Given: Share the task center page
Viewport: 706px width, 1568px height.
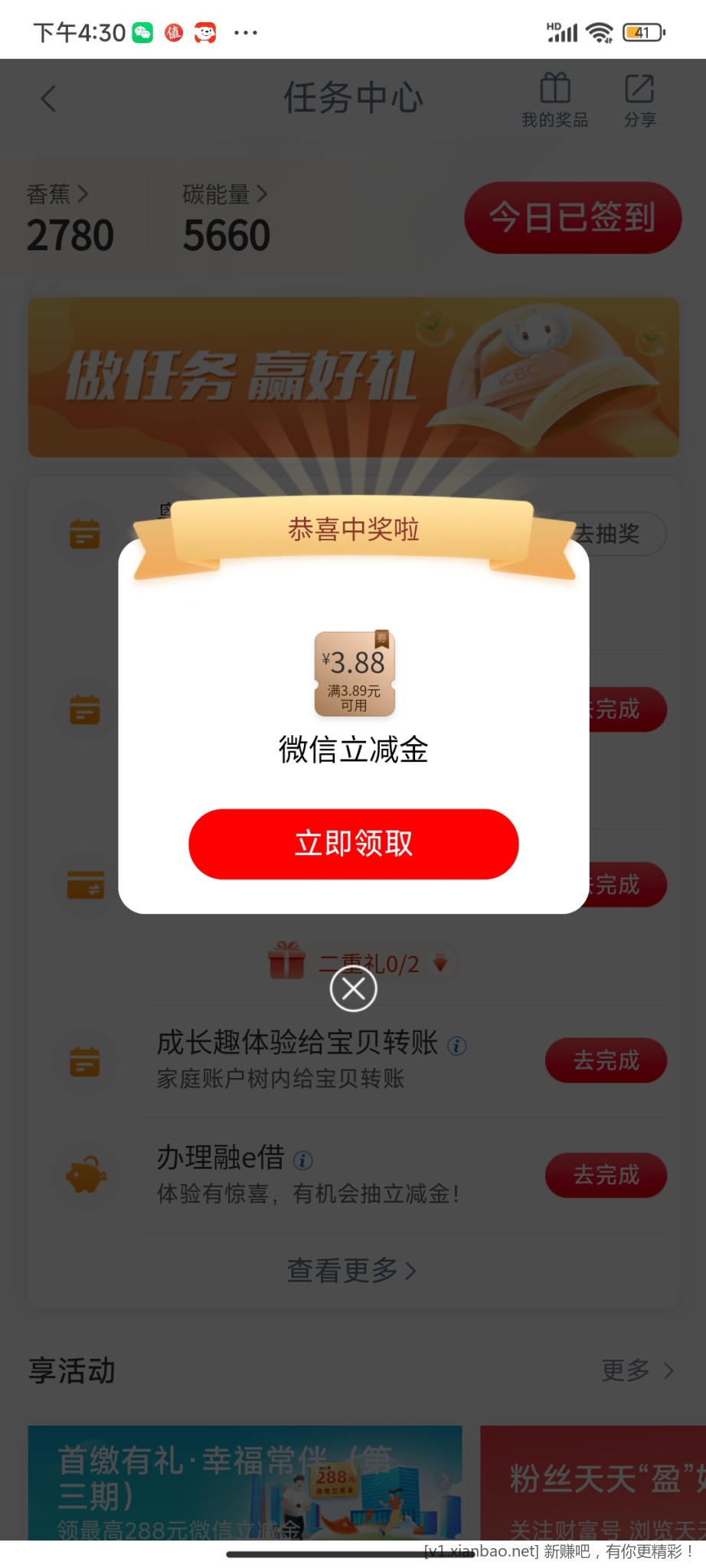Looking at the screenshot, I should coord(639,100).
